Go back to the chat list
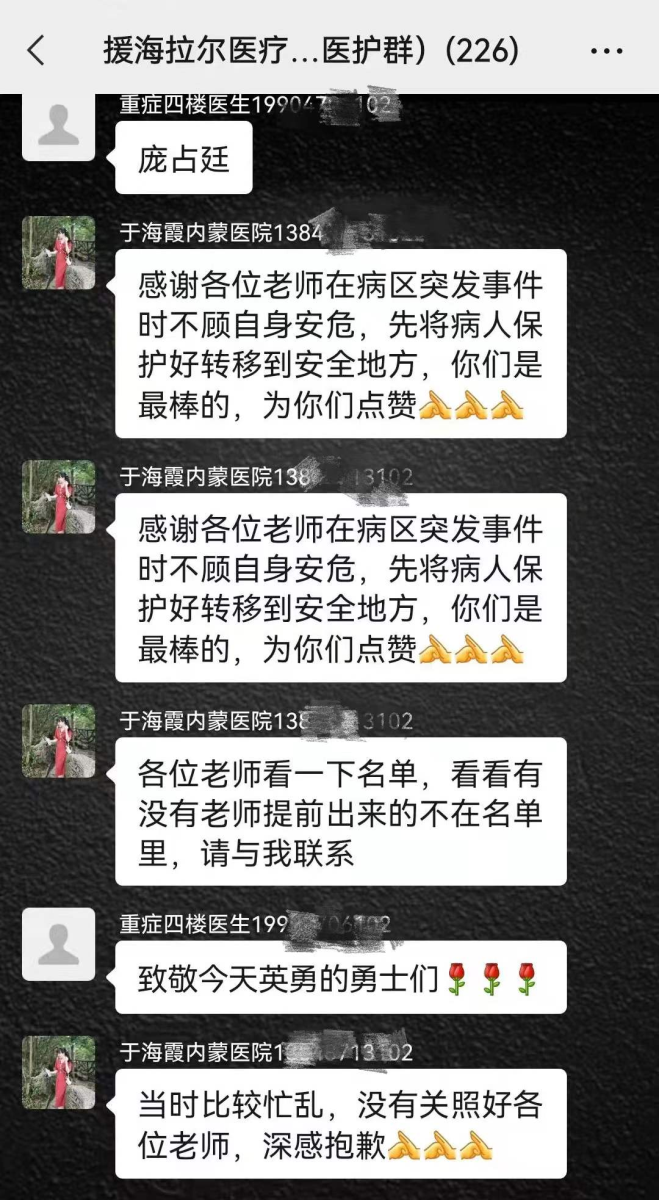The image size is (659, 1200). click(x=36, y=50)
